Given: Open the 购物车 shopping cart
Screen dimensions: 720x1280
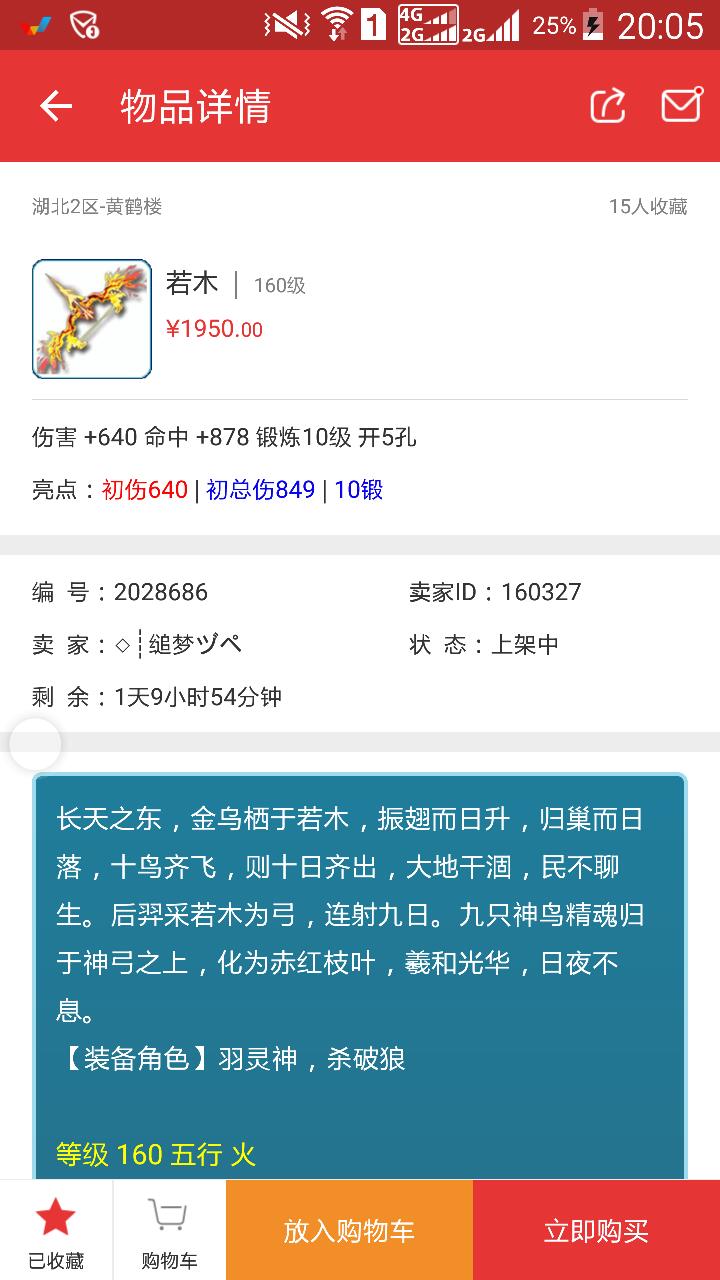Looking at the screenshot, I should point(169,1230).
